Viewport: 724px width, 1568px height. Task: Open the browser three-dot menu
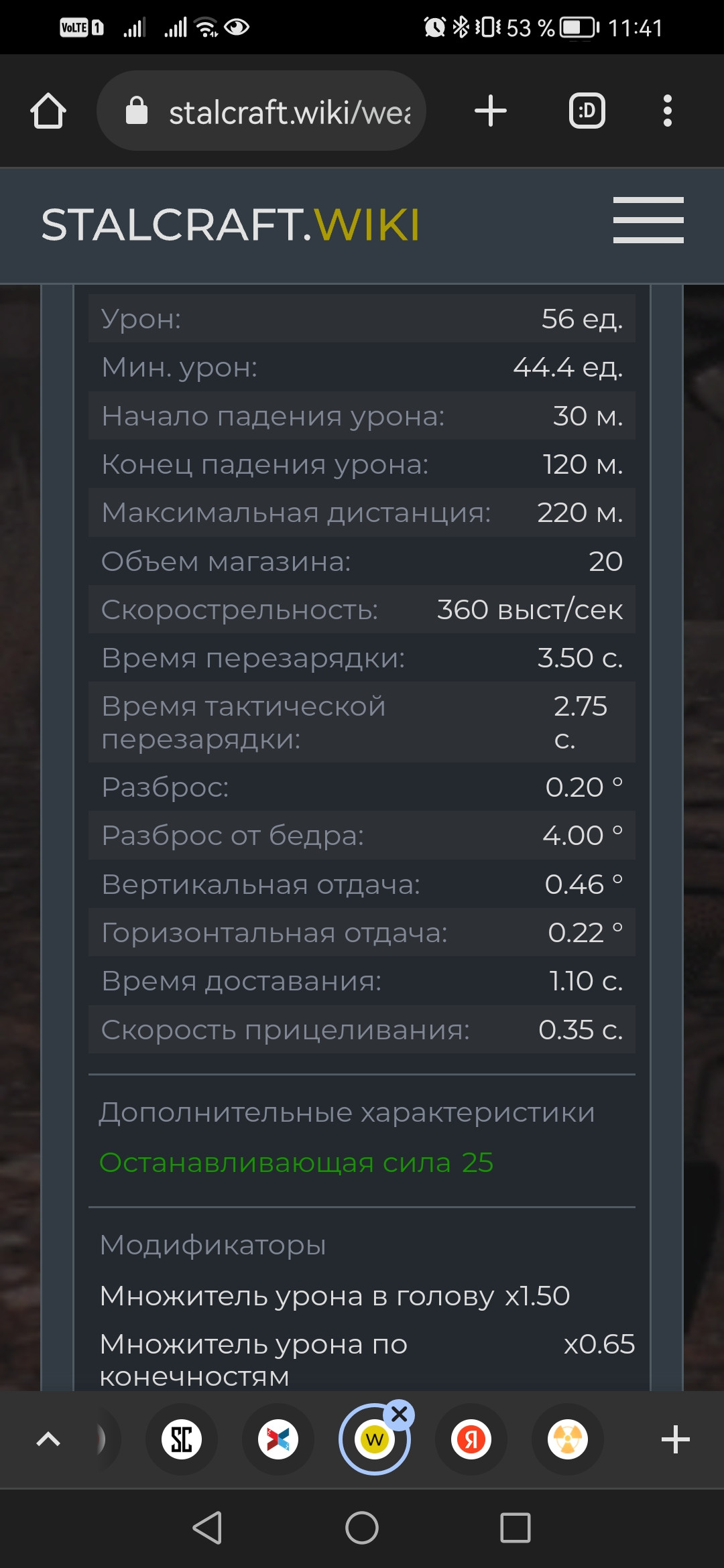point(667,111)
